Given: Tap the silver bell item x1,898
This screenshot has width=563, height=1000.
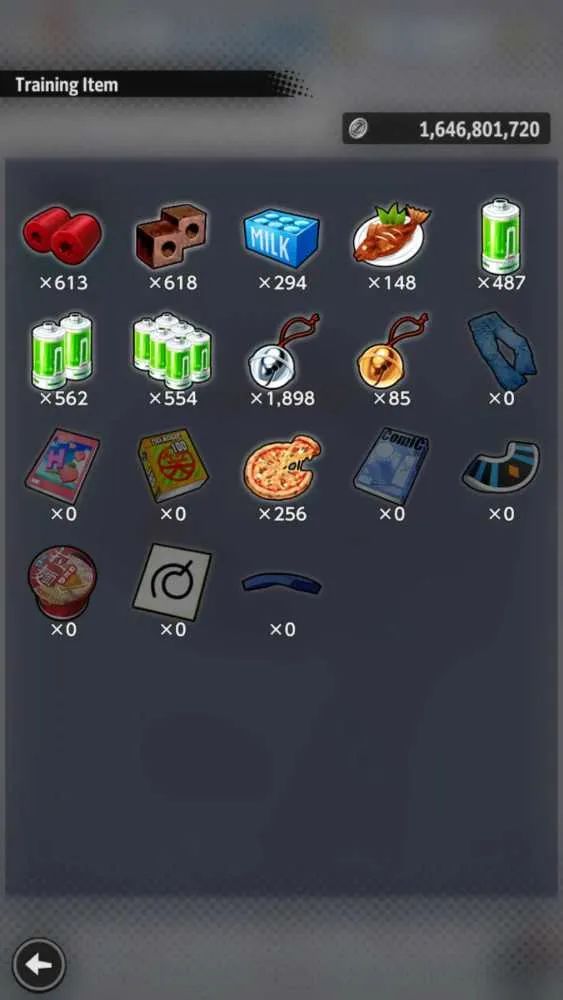Looking at the screenshot, I should tap(283, 350).
